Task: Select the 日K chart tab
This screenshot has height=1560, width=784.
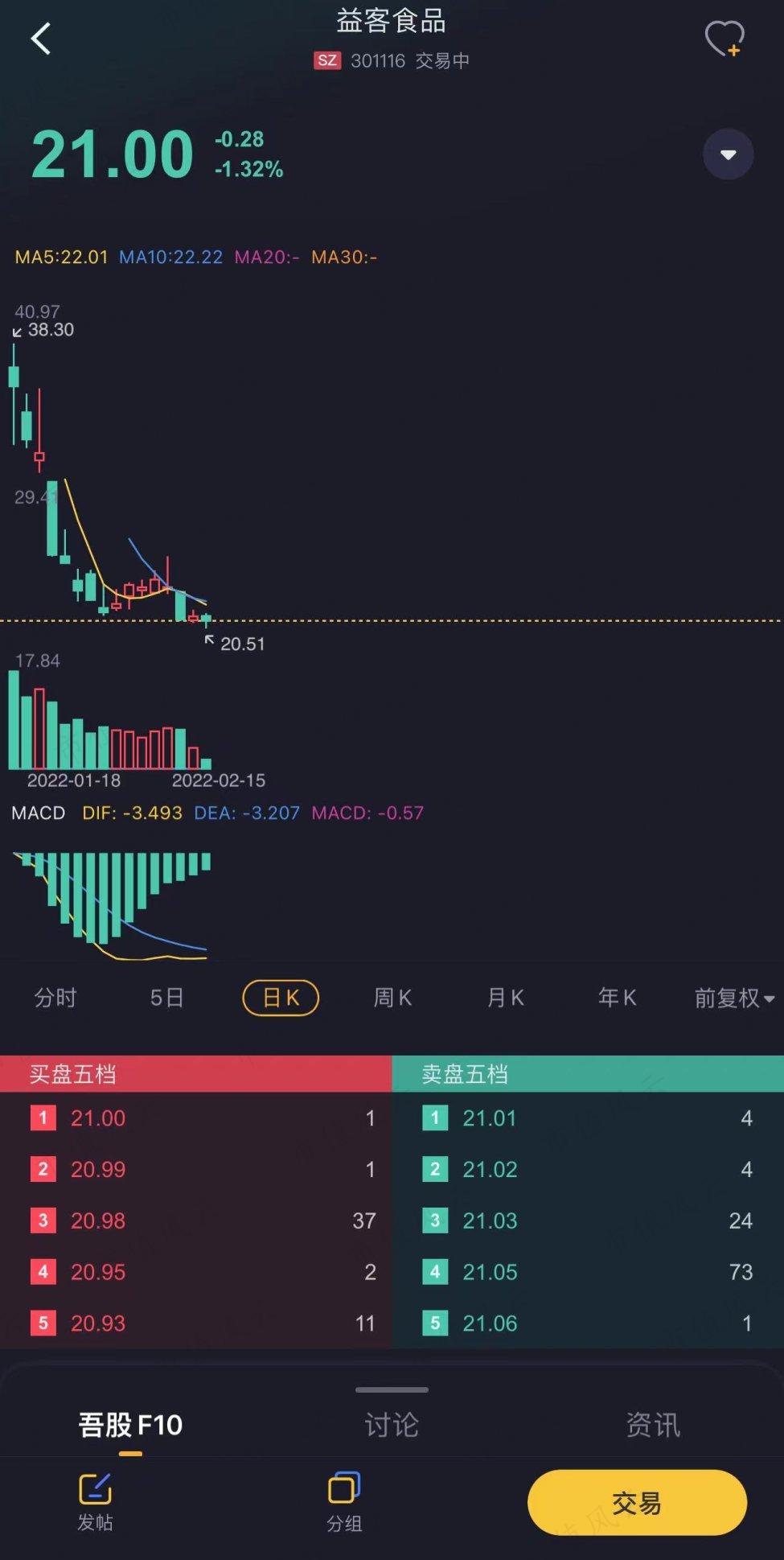Action: point(281,998)
